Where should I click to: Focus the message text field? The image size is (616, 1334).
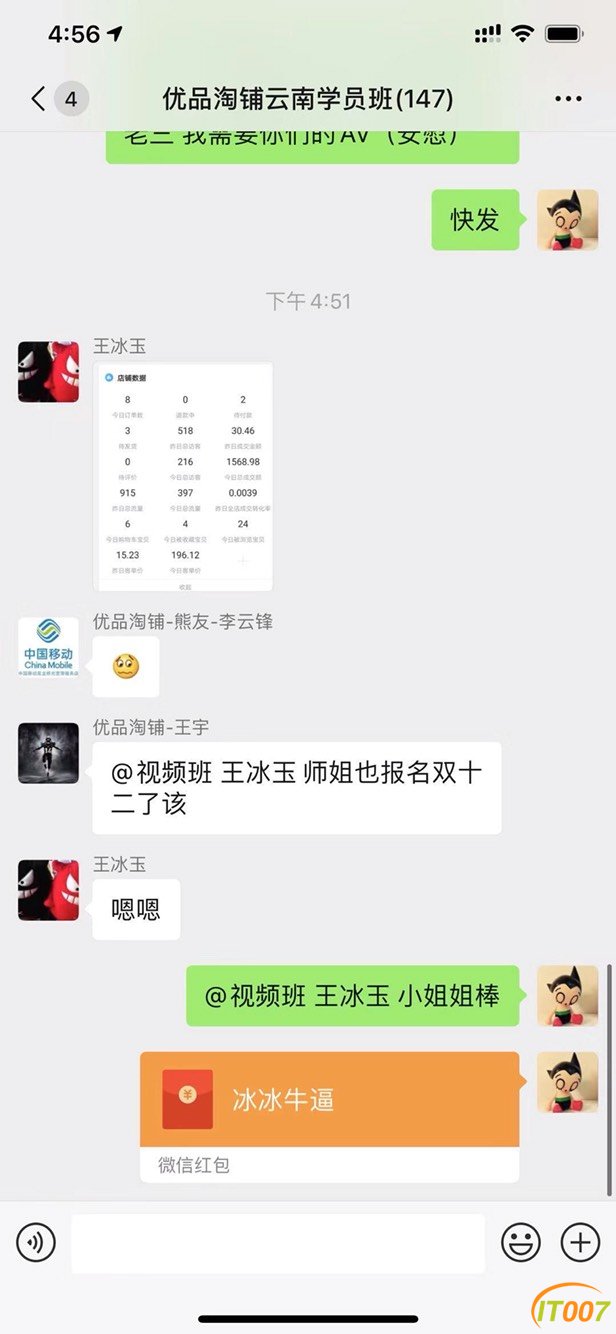coord(278,1243)
